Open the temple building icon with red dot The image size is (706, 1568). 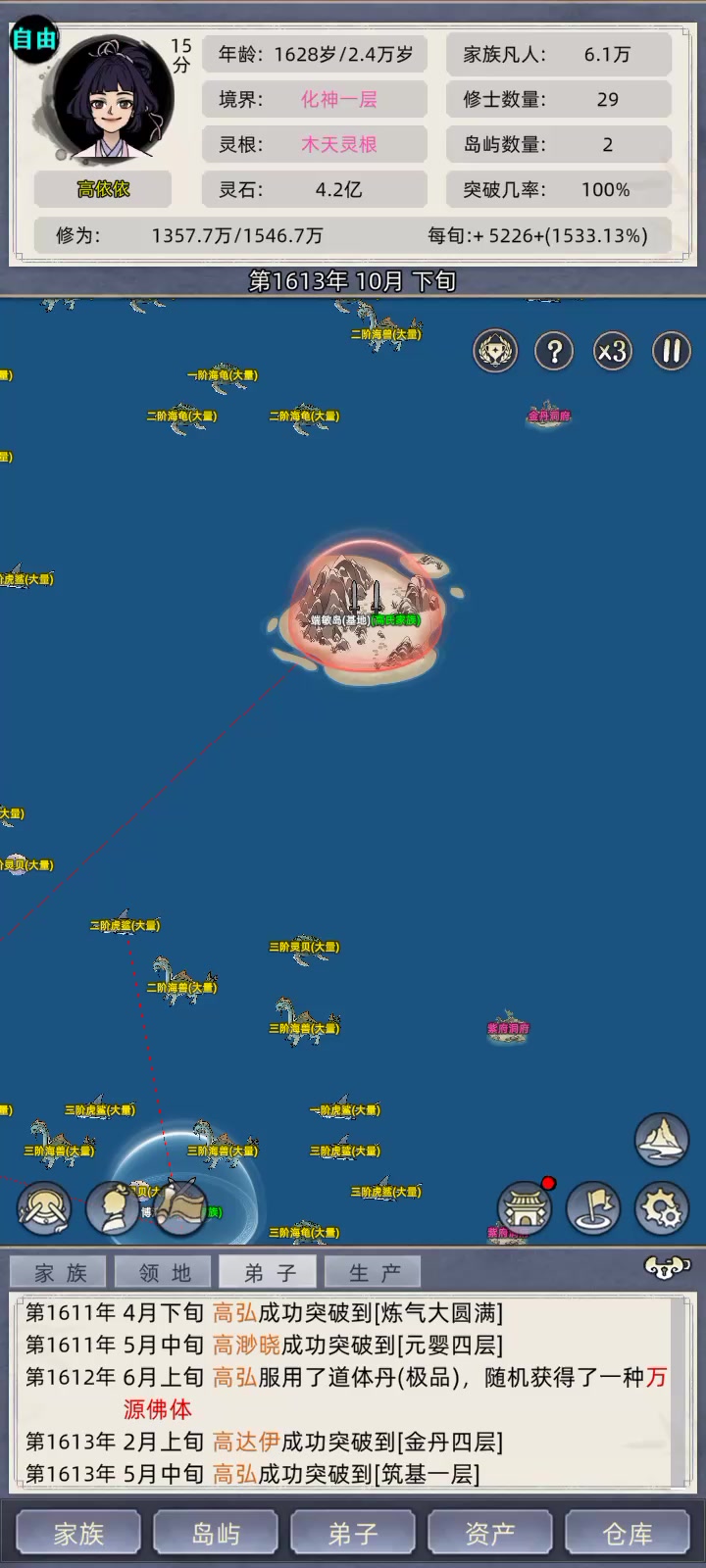pyautogui.click(x=526, y=1207)
